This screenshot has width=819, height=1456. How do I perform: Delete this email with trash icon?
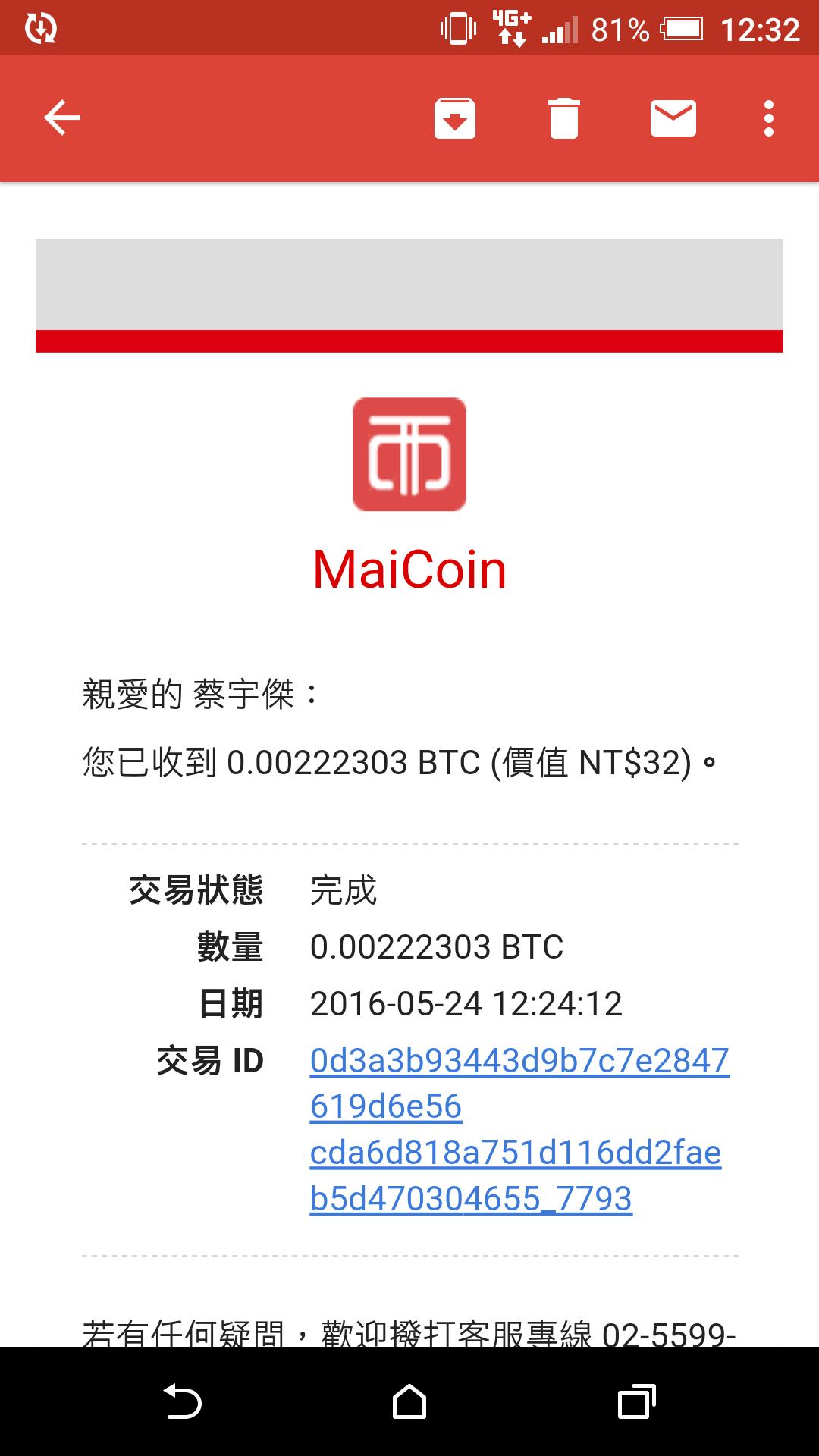click(x=564, y=118)
